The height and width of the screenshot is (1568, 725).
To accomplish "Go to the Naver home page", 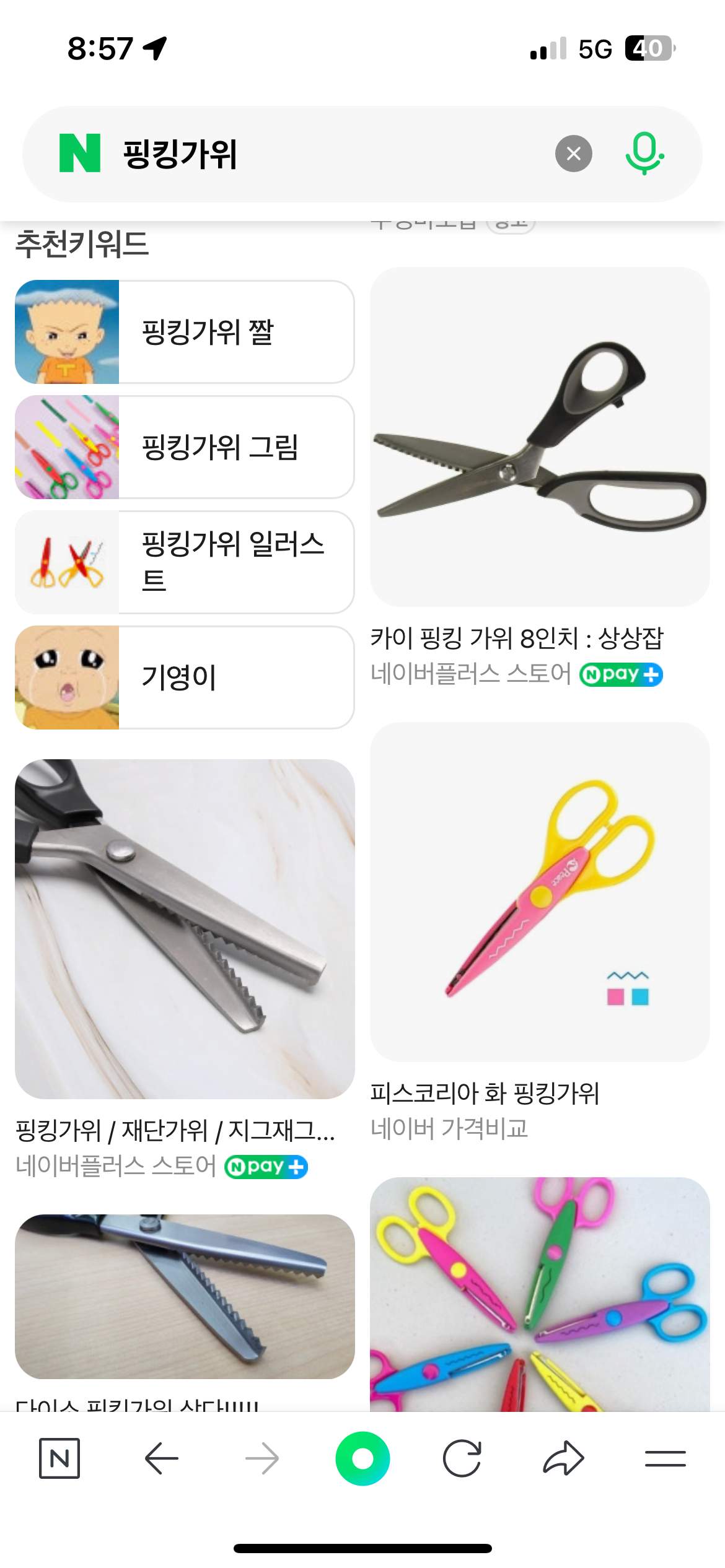I will tap(59, 1458).
